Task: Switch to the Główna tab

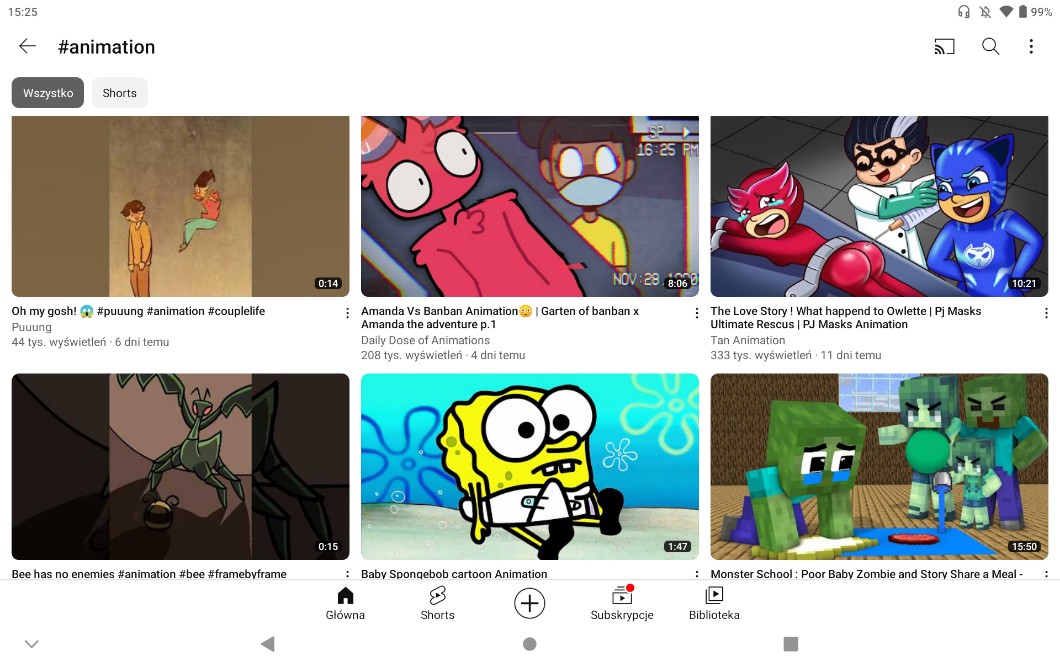Action: tap(345, 603)
